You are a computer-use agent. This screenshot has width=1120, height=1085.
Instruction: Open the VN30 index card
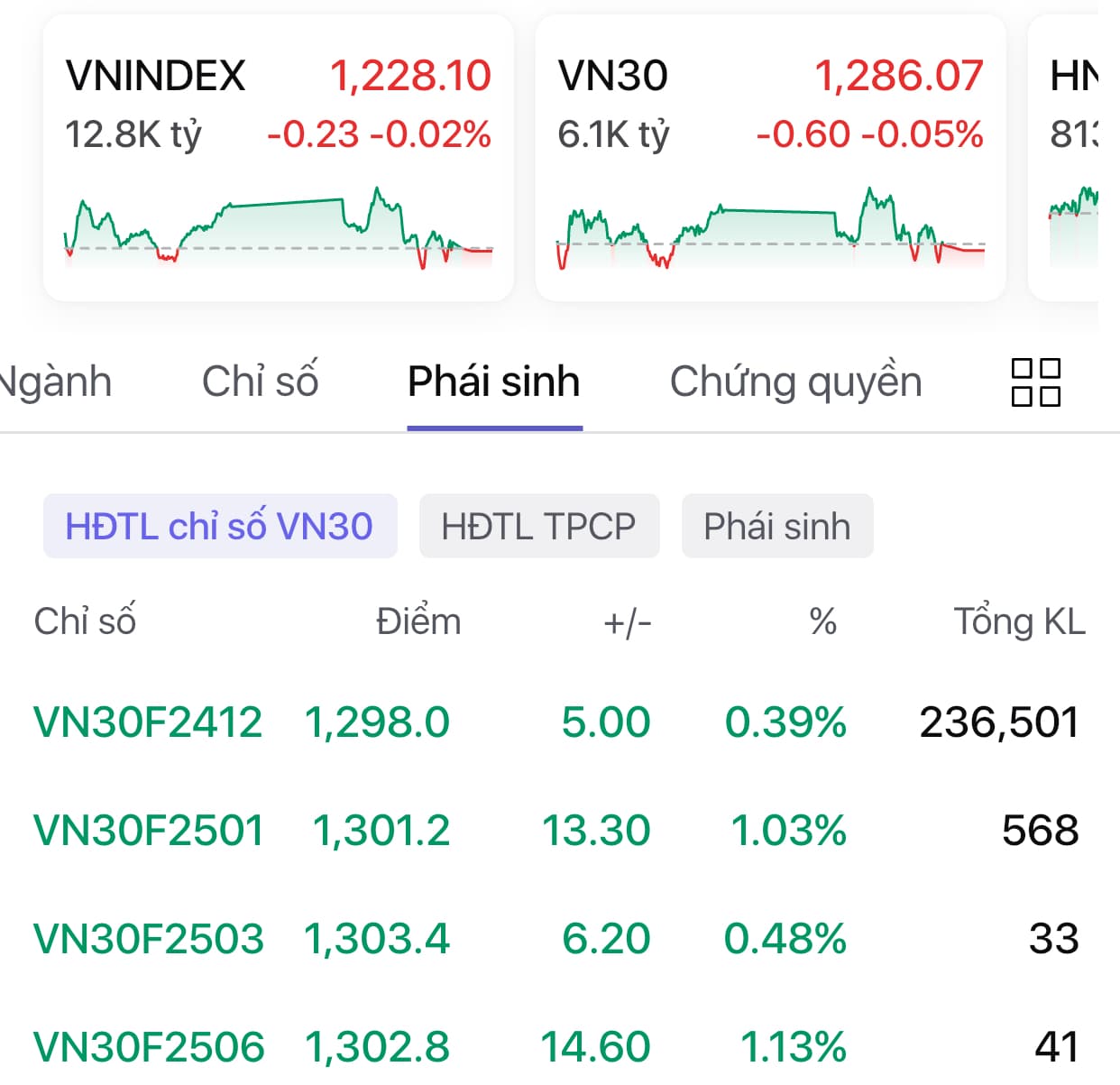click(x=770, y=158)
